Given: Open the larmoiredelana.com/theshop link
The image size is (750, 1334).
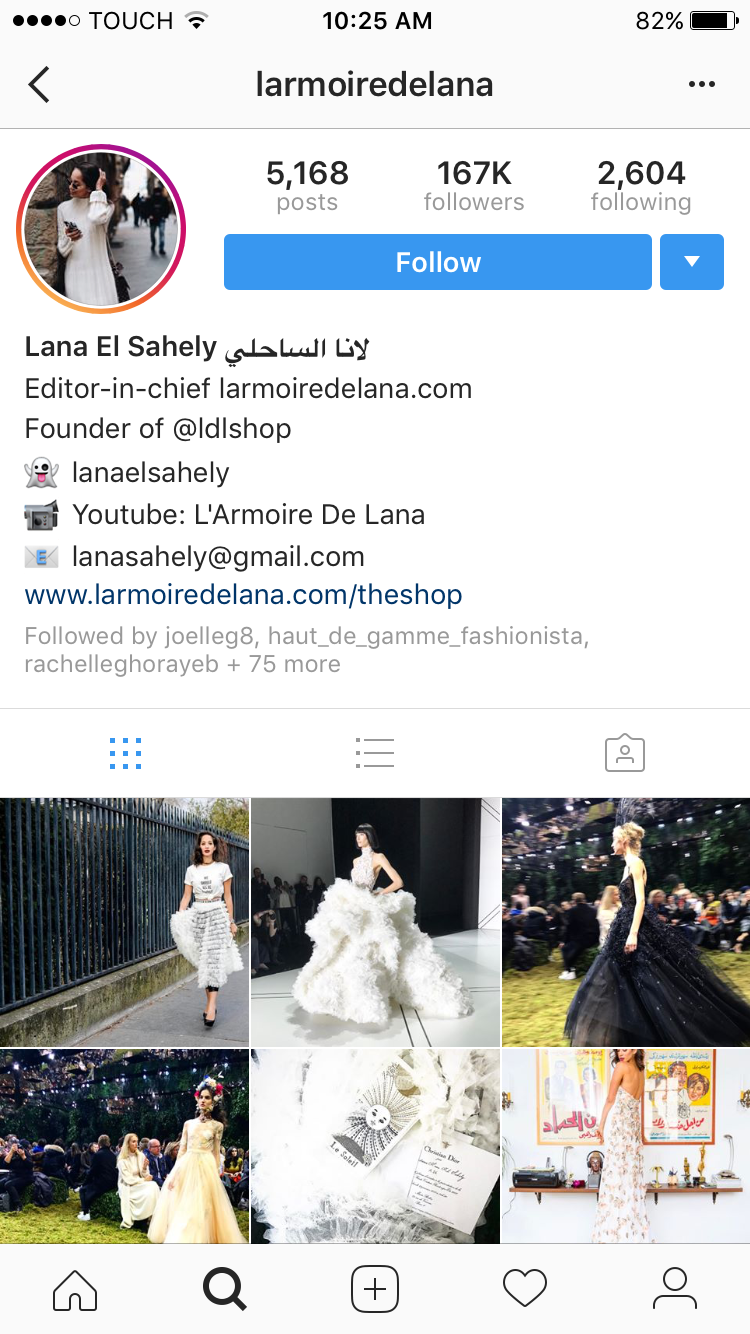Looking at the screenshot, I should pos(243,595).
